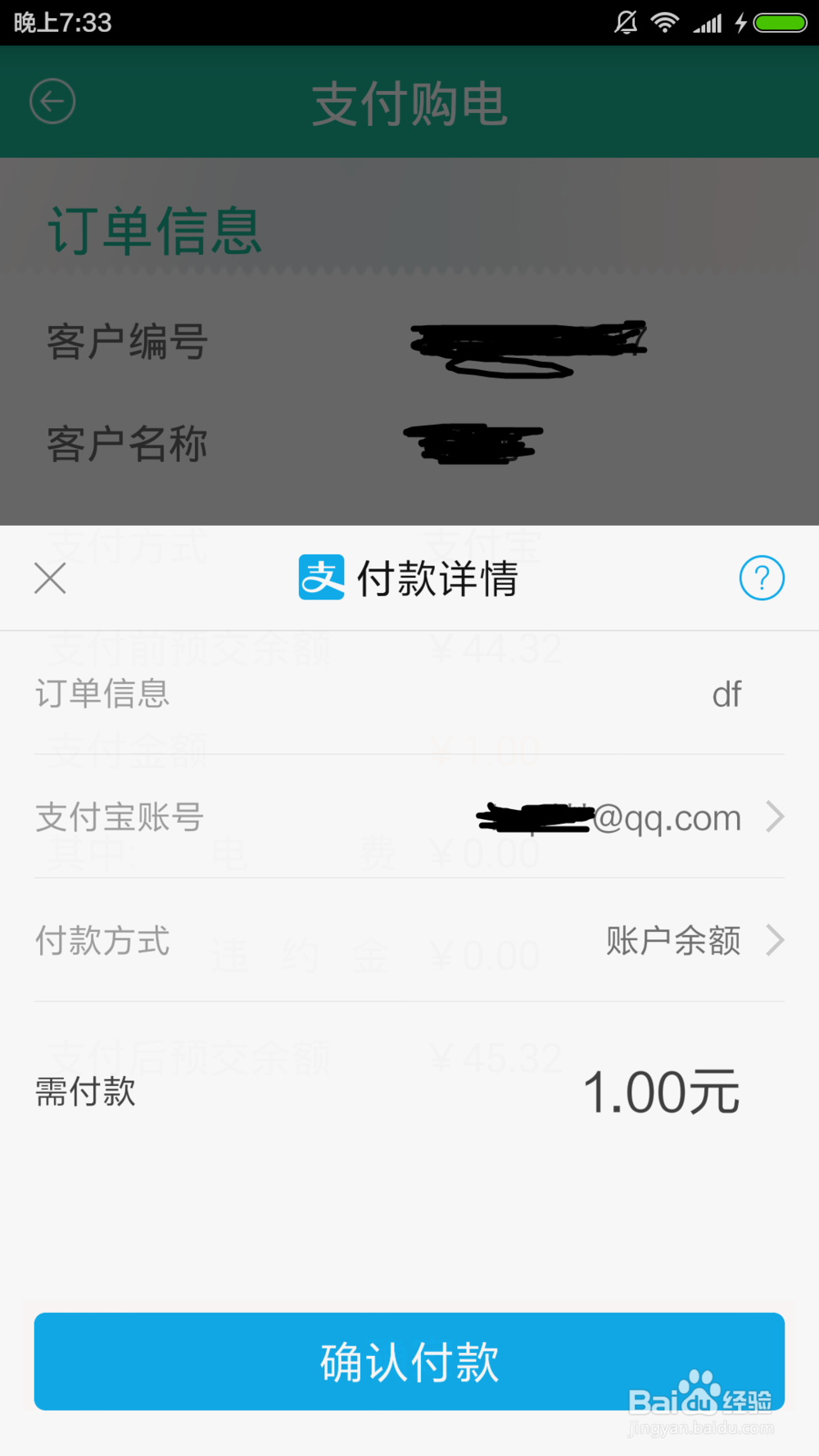Tap the back arrow on 支付购电 screen
The width and height of the screenshot is (819, 1456).
(53, 101)
